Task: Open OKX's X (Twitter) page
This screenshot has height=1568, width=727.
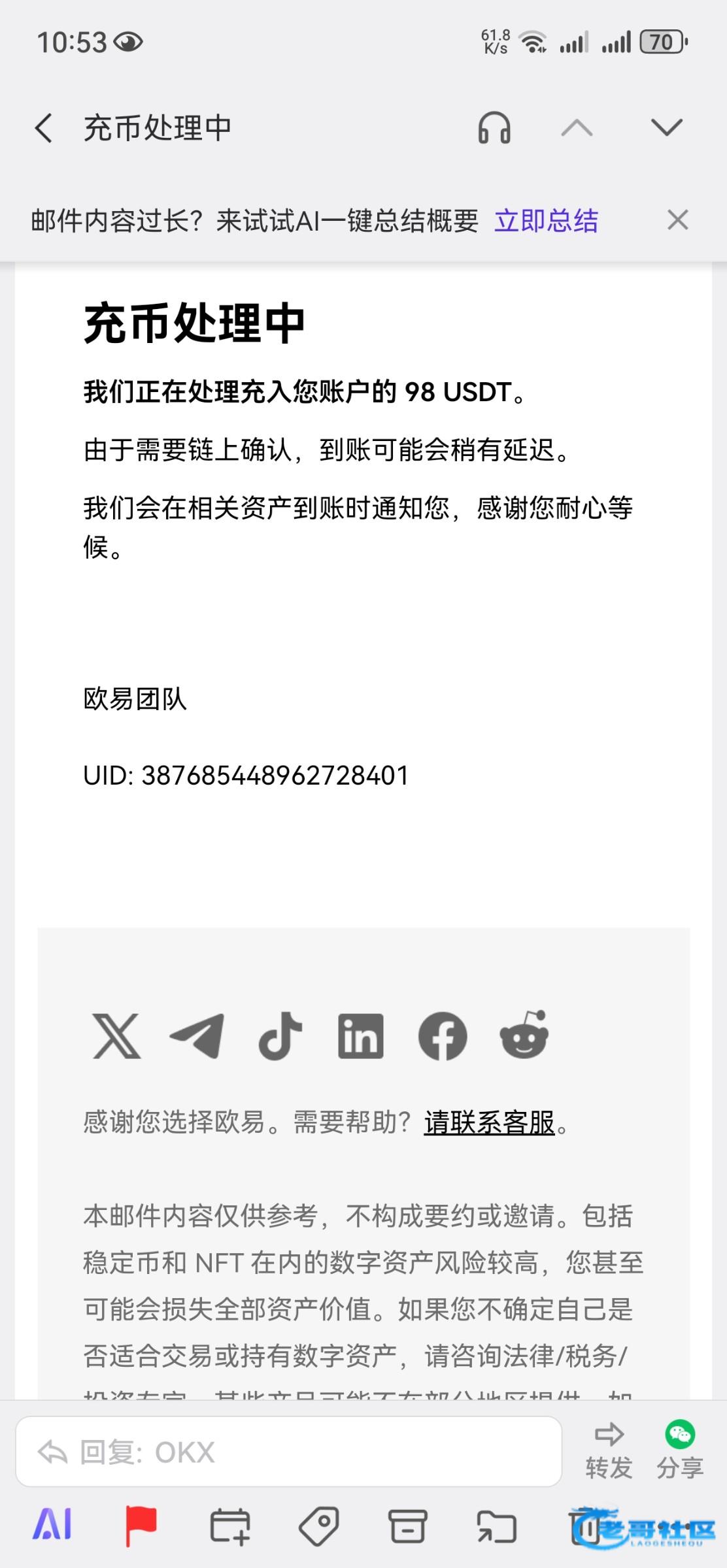Action: point(116,1036)
